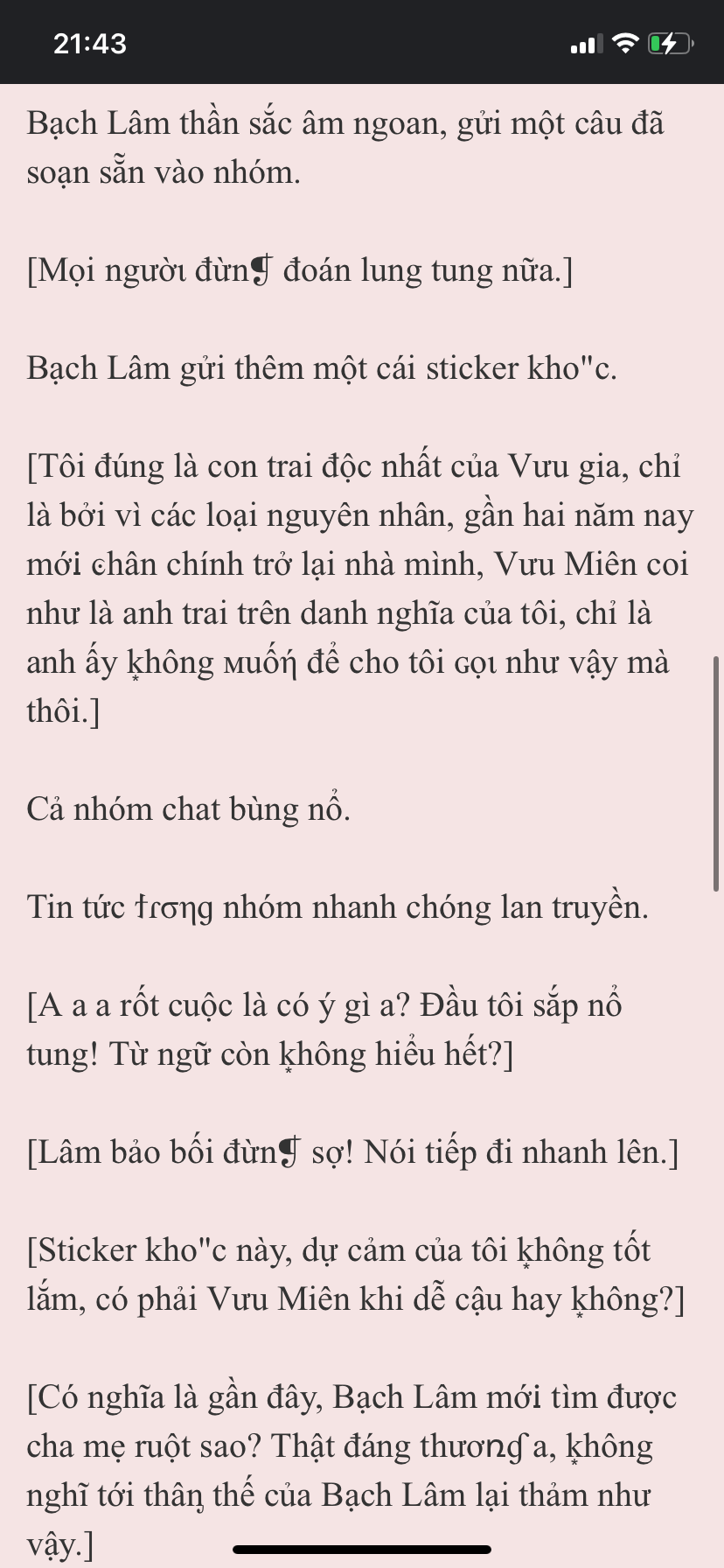Tap the vertical scrollbar thumb at right edge
The height and width of the screenshot is (1568, 724).
tap(716, 773)
